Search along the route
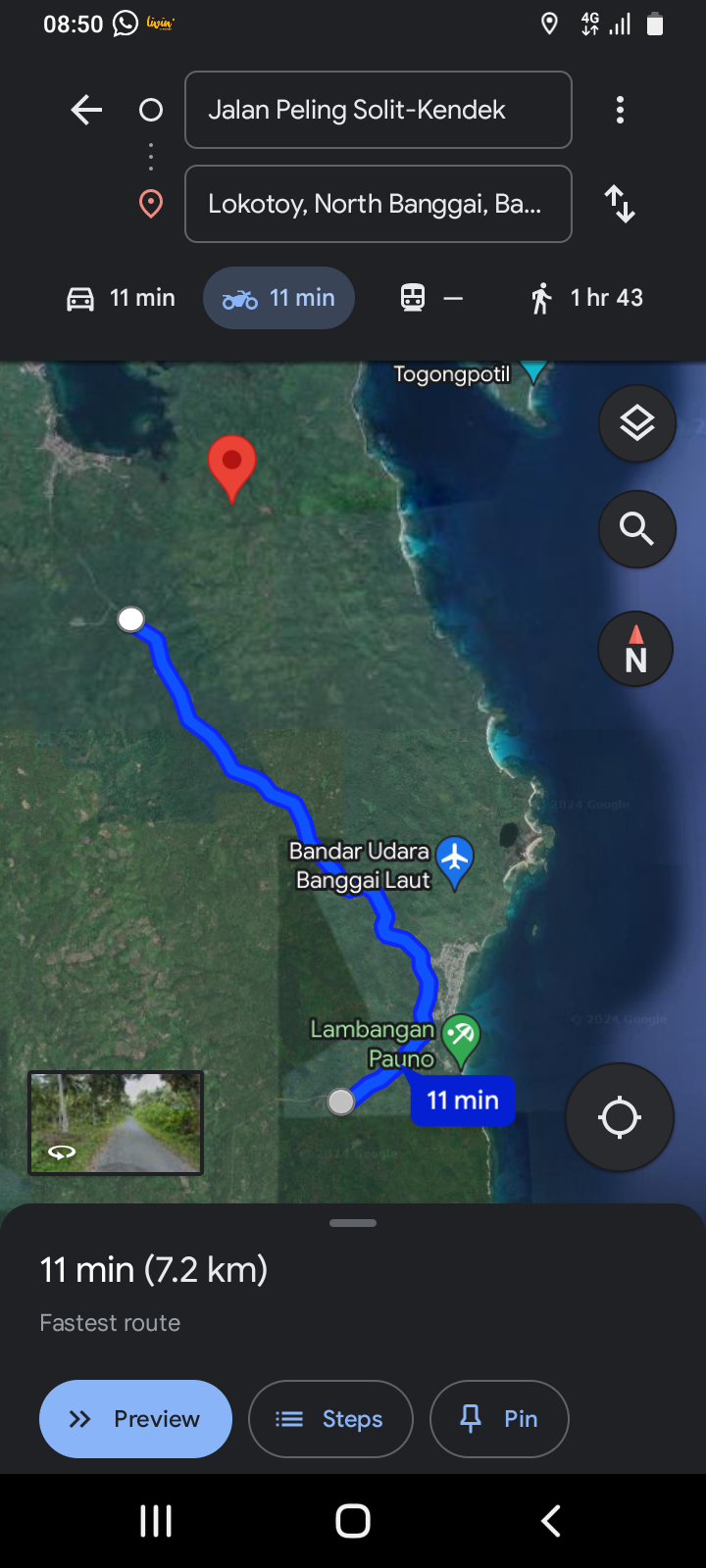 pyautogui.click(x=637, y=529)
